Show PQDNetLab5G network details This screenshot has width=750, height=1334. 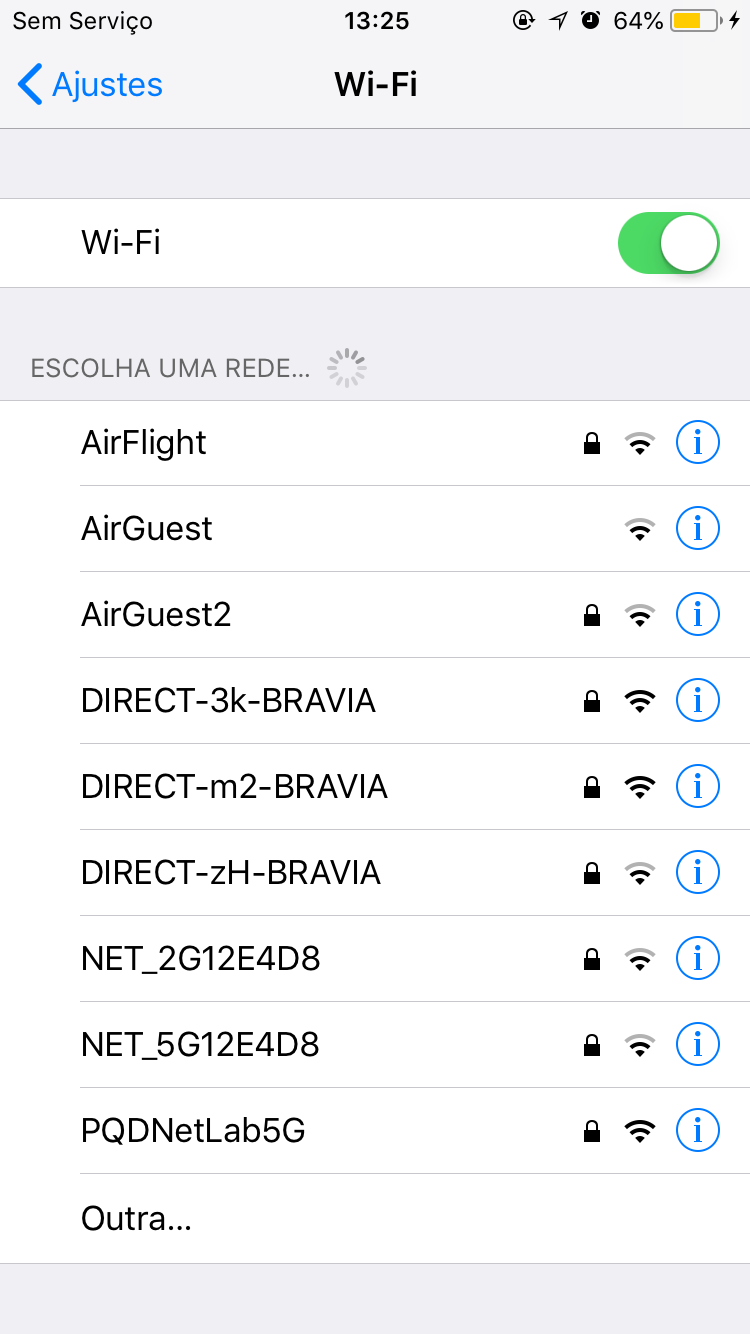click(x=697, y=1131)
